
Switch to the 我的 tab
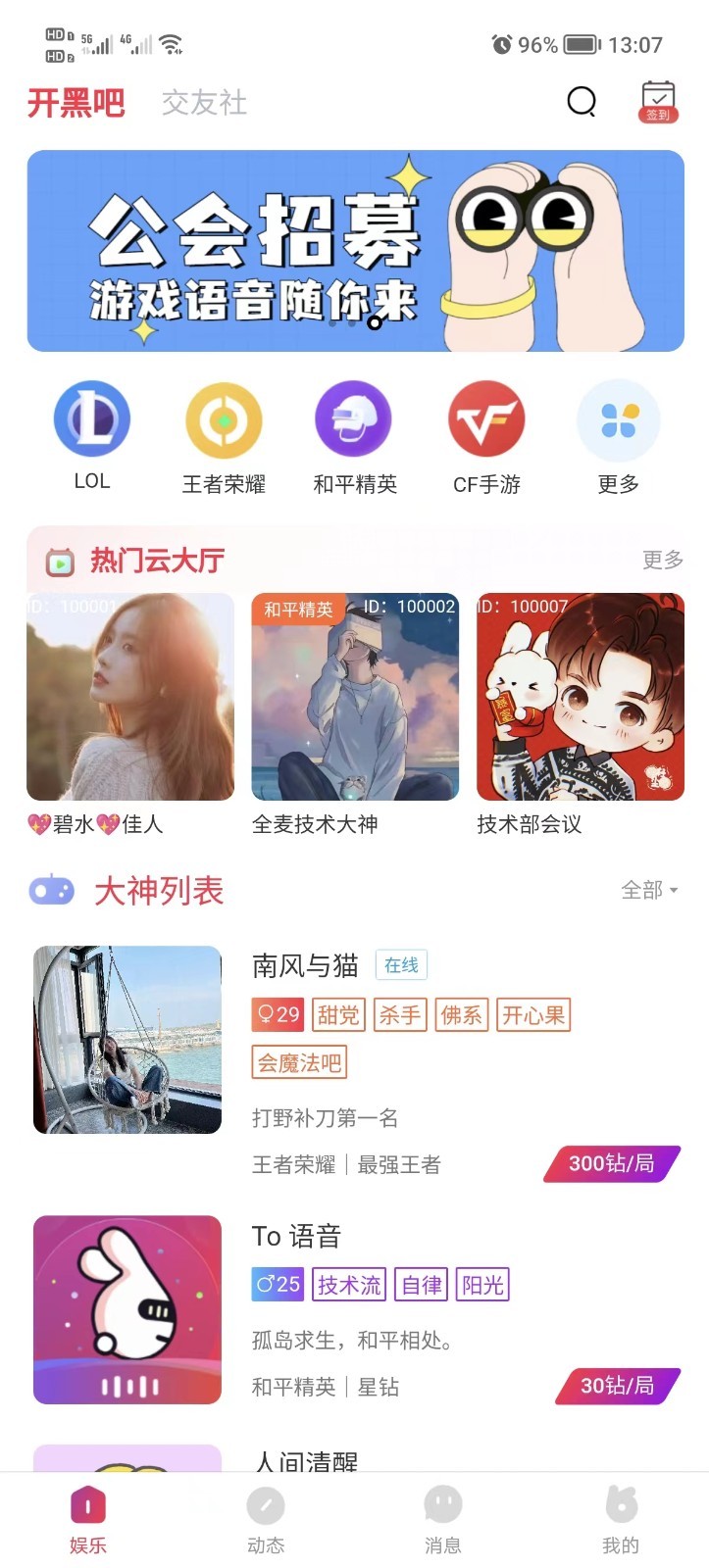pyautogui.click(x=620, y=1520)
